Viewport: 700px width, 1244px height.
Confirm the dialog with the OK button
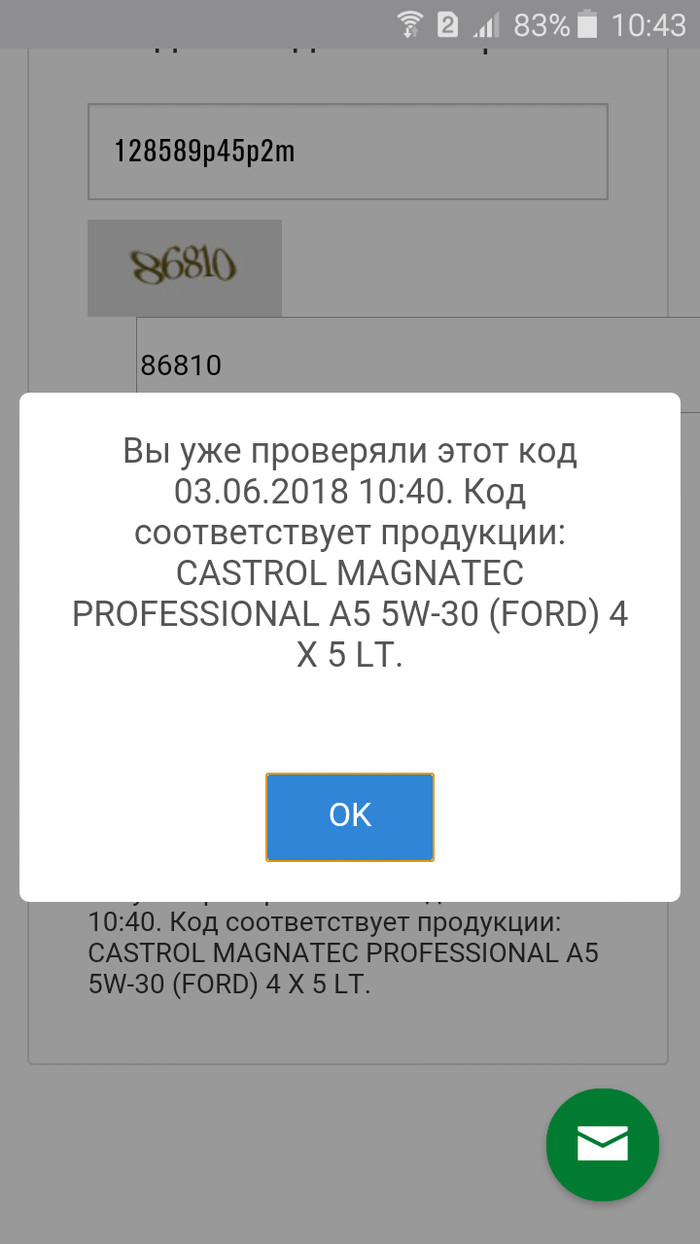tap(349, 816)
